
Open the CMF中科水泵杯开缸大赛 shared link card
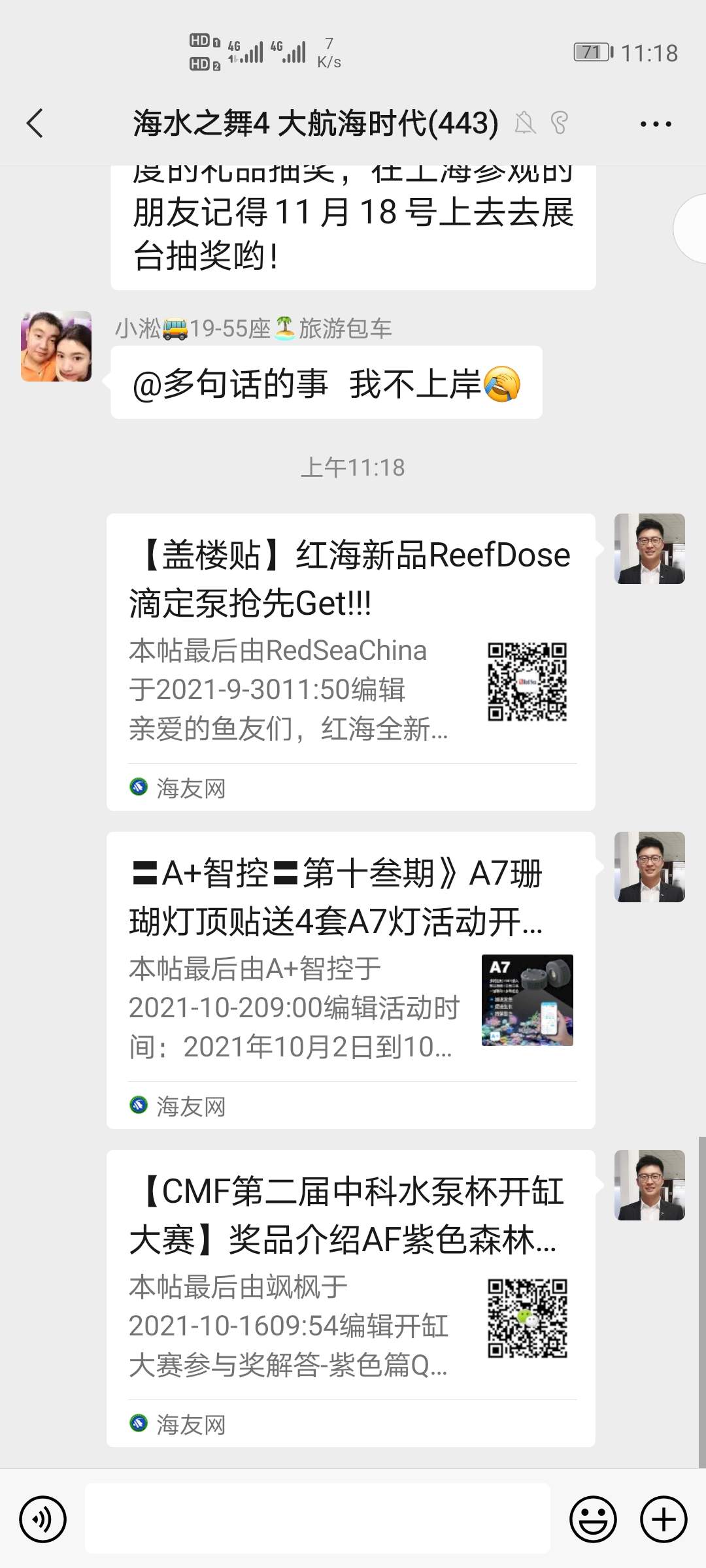coord(350,1298)
